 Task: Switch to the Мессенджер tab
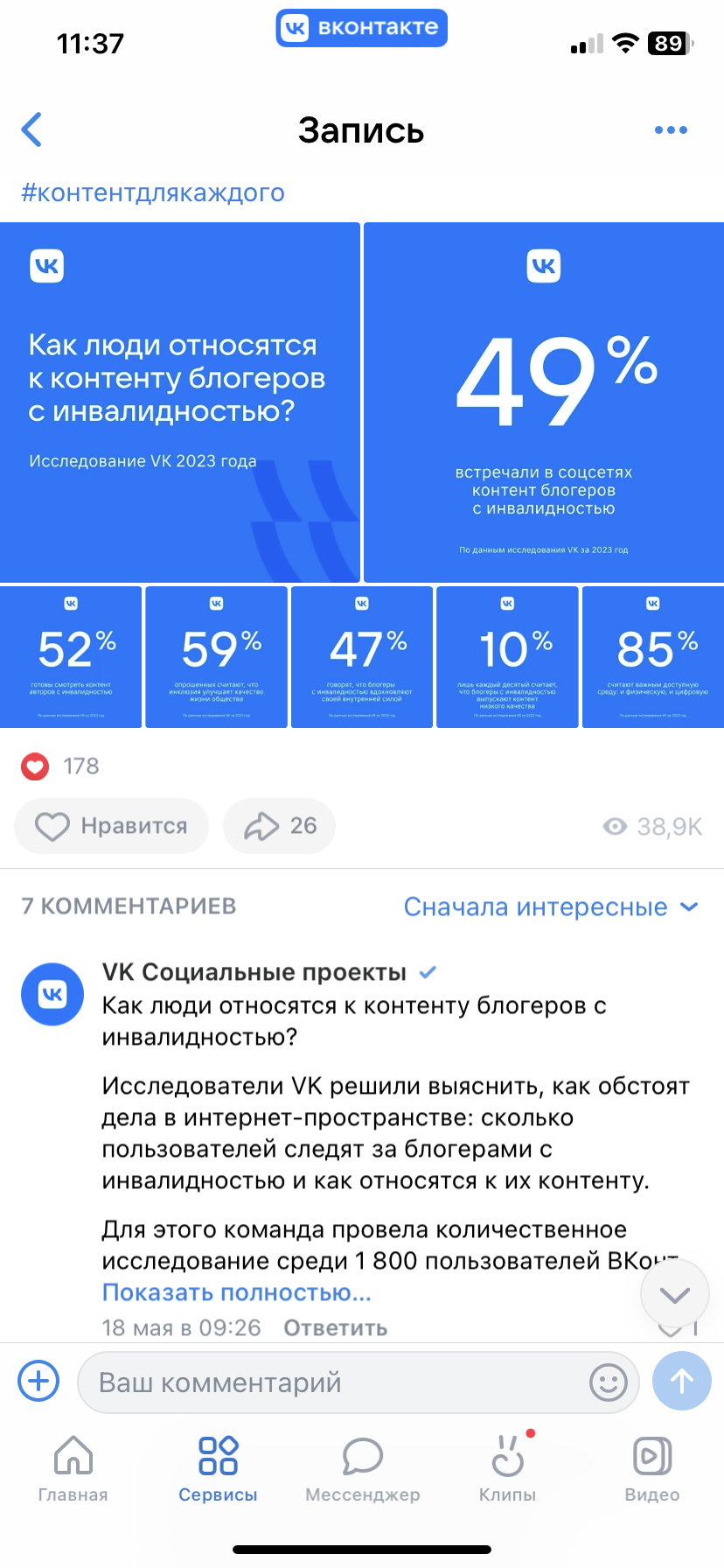point(362,1468)
